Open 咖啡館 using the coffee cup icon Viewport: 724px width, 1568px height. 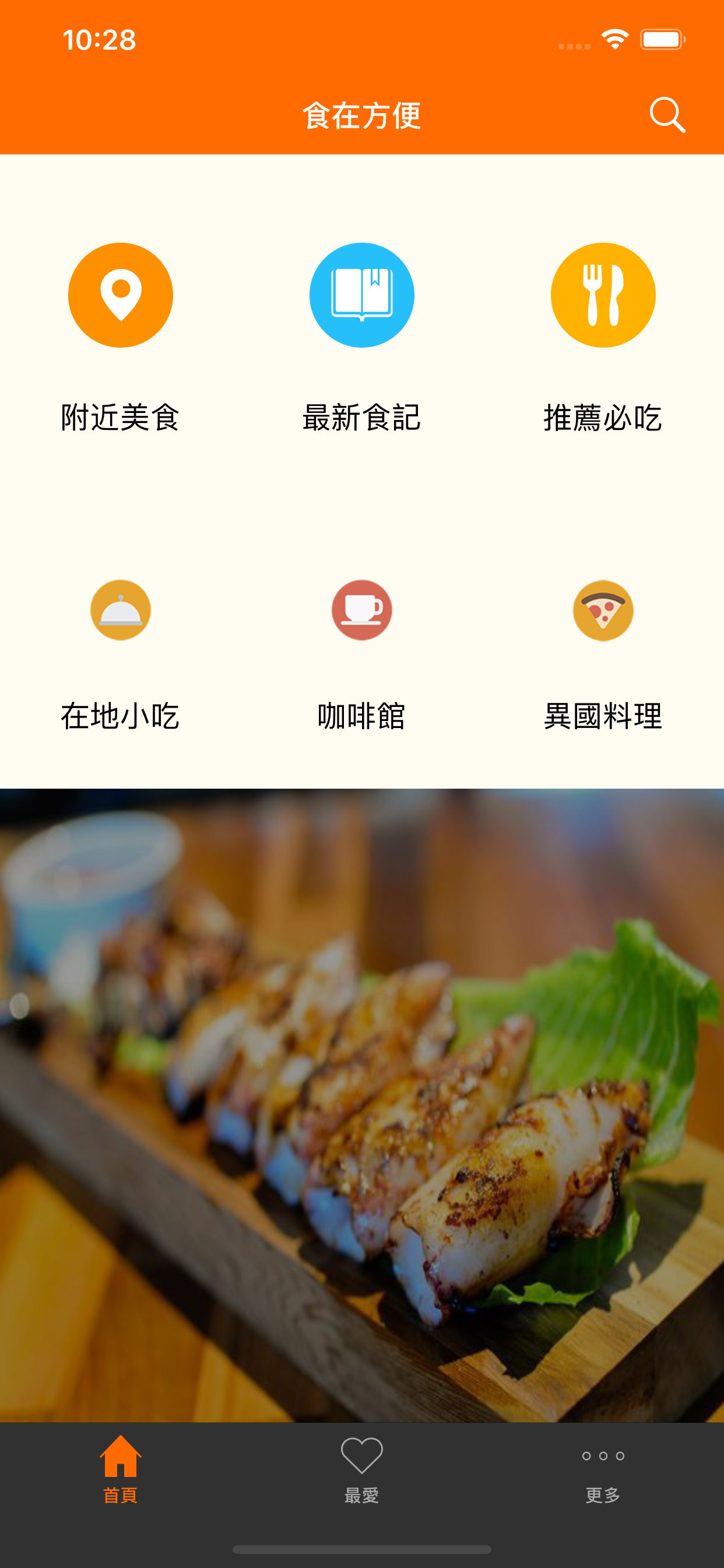coord(362,610)
